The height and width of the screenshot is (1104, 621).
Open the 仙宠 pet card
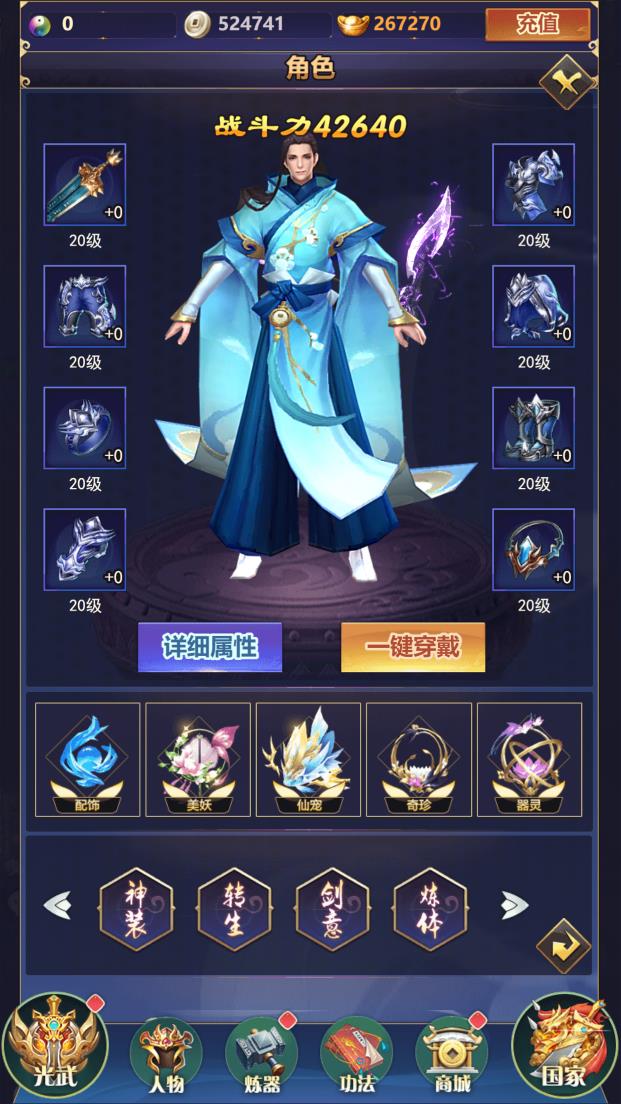309,758
